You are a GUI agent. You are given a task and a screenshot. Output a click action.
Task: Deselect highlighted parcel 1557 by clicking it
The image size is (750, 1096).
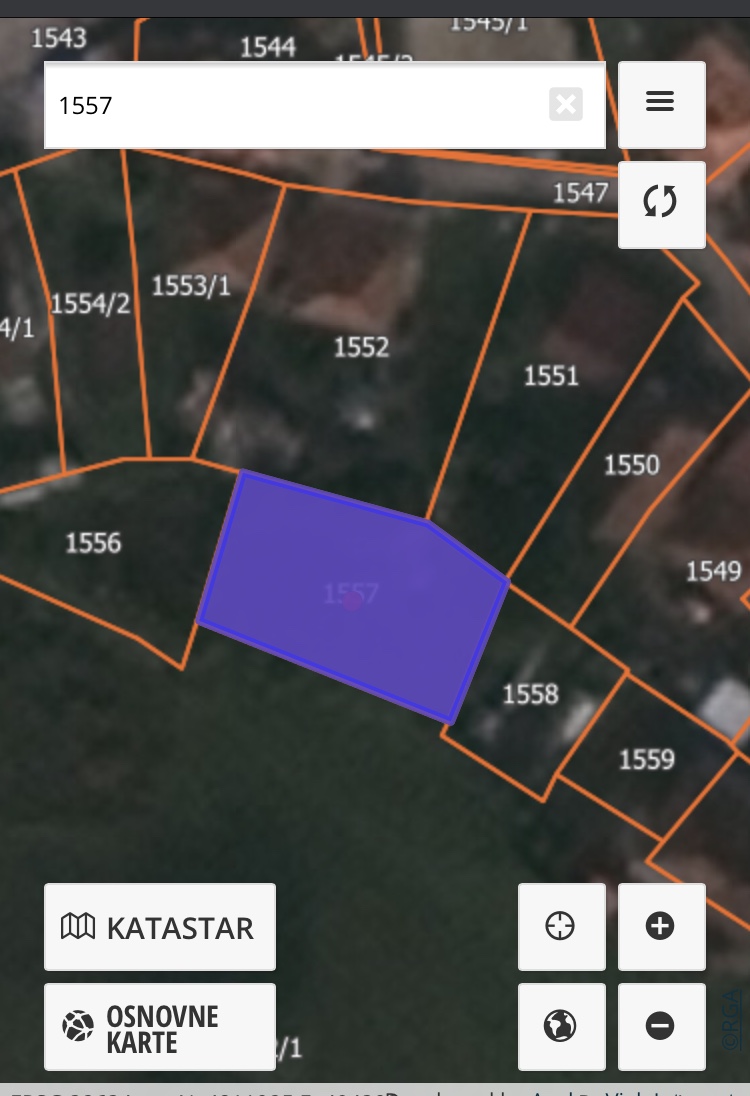pos(350,595)
